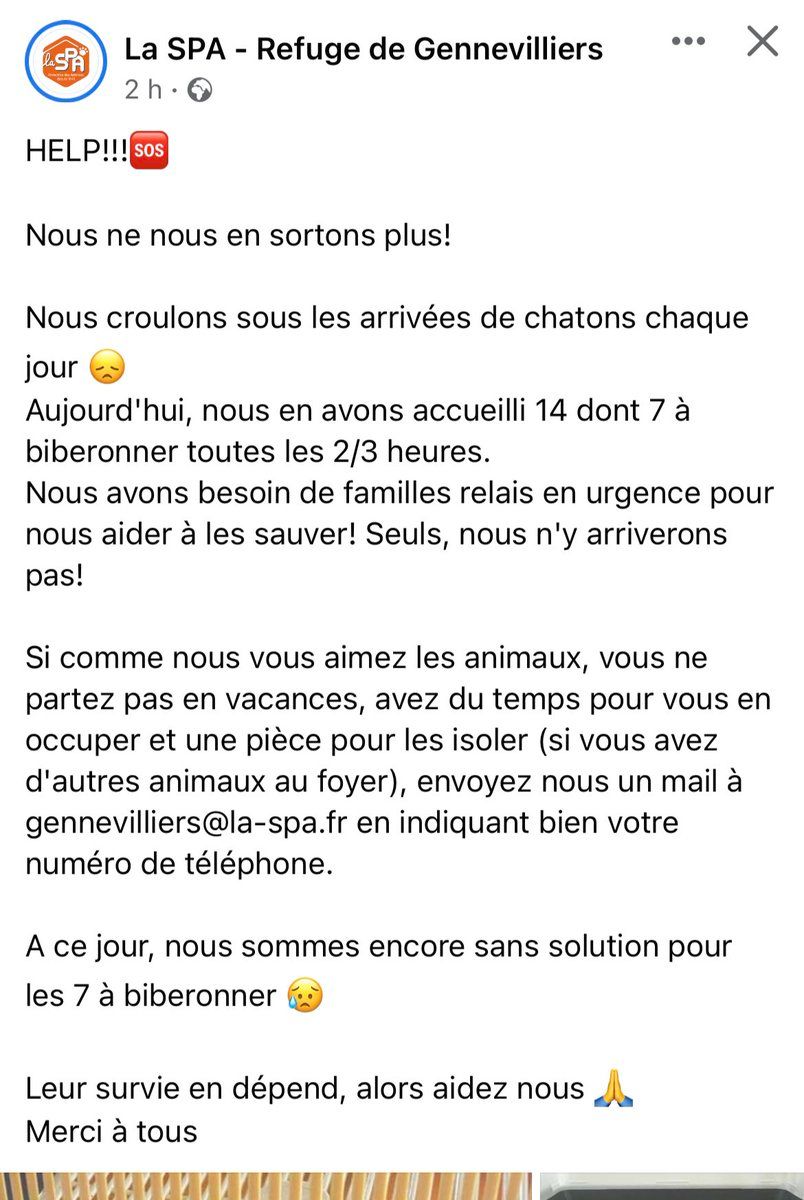Open the post's three-dot options menu
Viewport: 804px width, 1200px height.
(x=688, y=42)
